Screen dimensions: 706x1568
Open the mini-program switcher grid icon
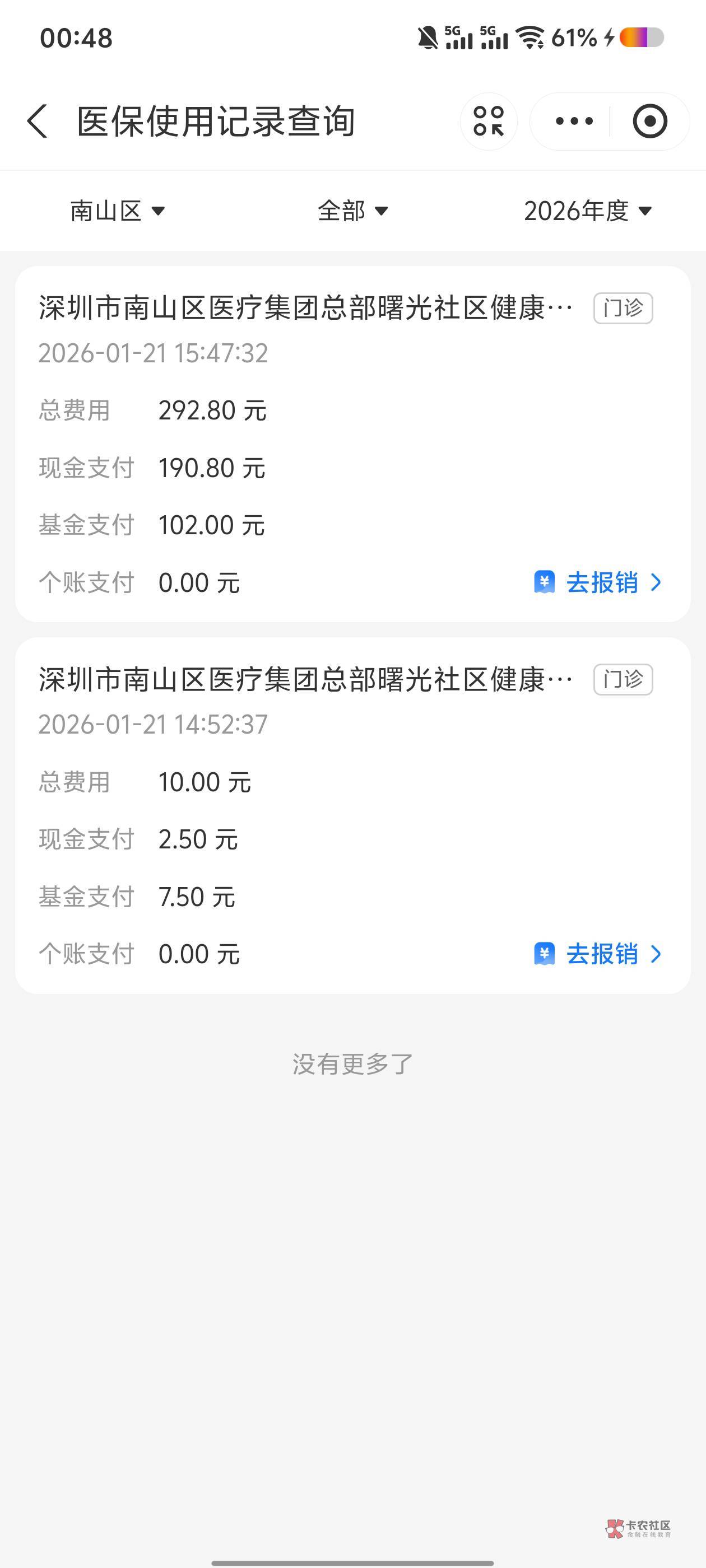(489, 121)
